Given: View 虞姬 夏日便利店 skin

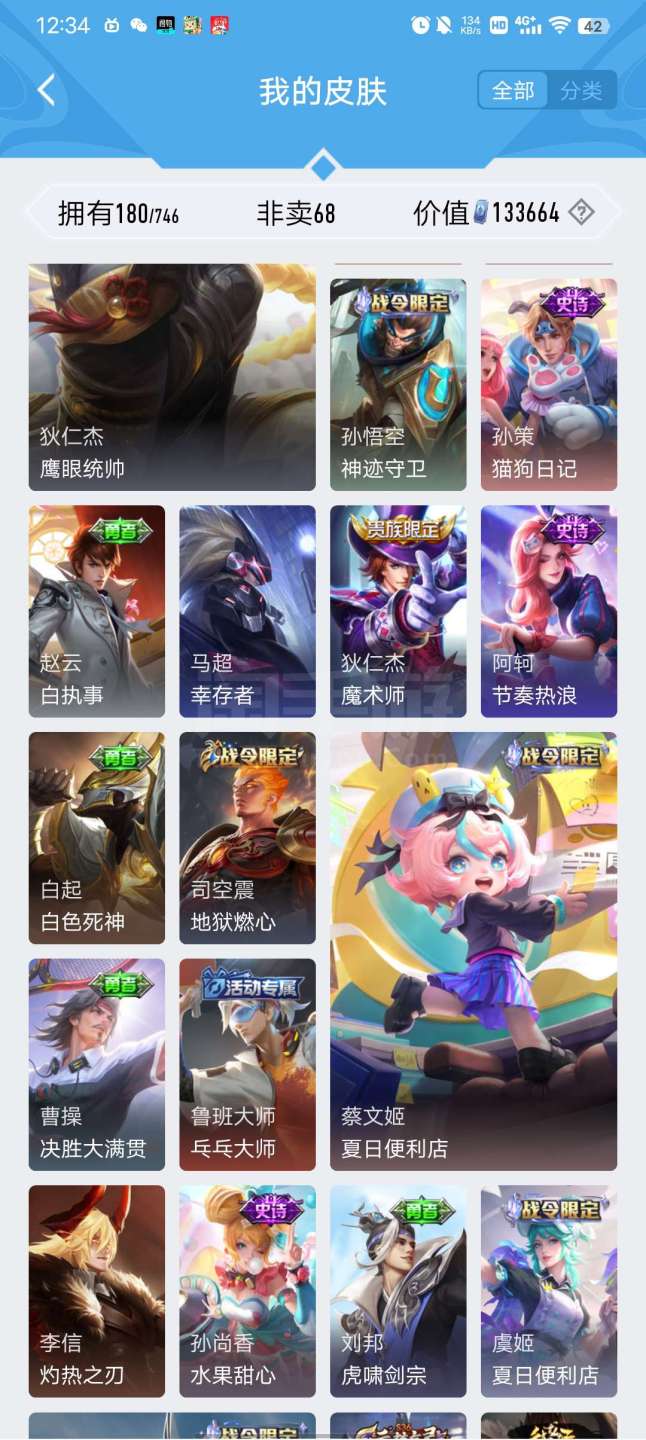Looking at the screenshot, I should click(548, 1291).
